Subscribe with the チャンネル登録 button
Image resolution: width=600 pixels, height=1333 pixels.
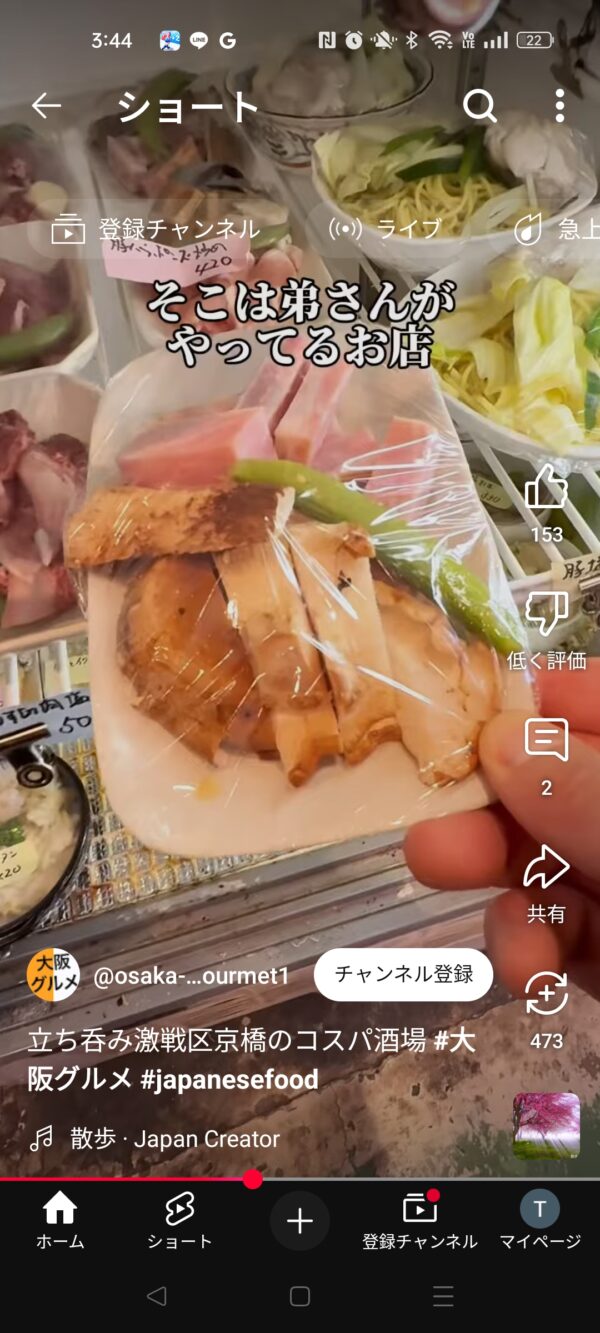[403, 974]
